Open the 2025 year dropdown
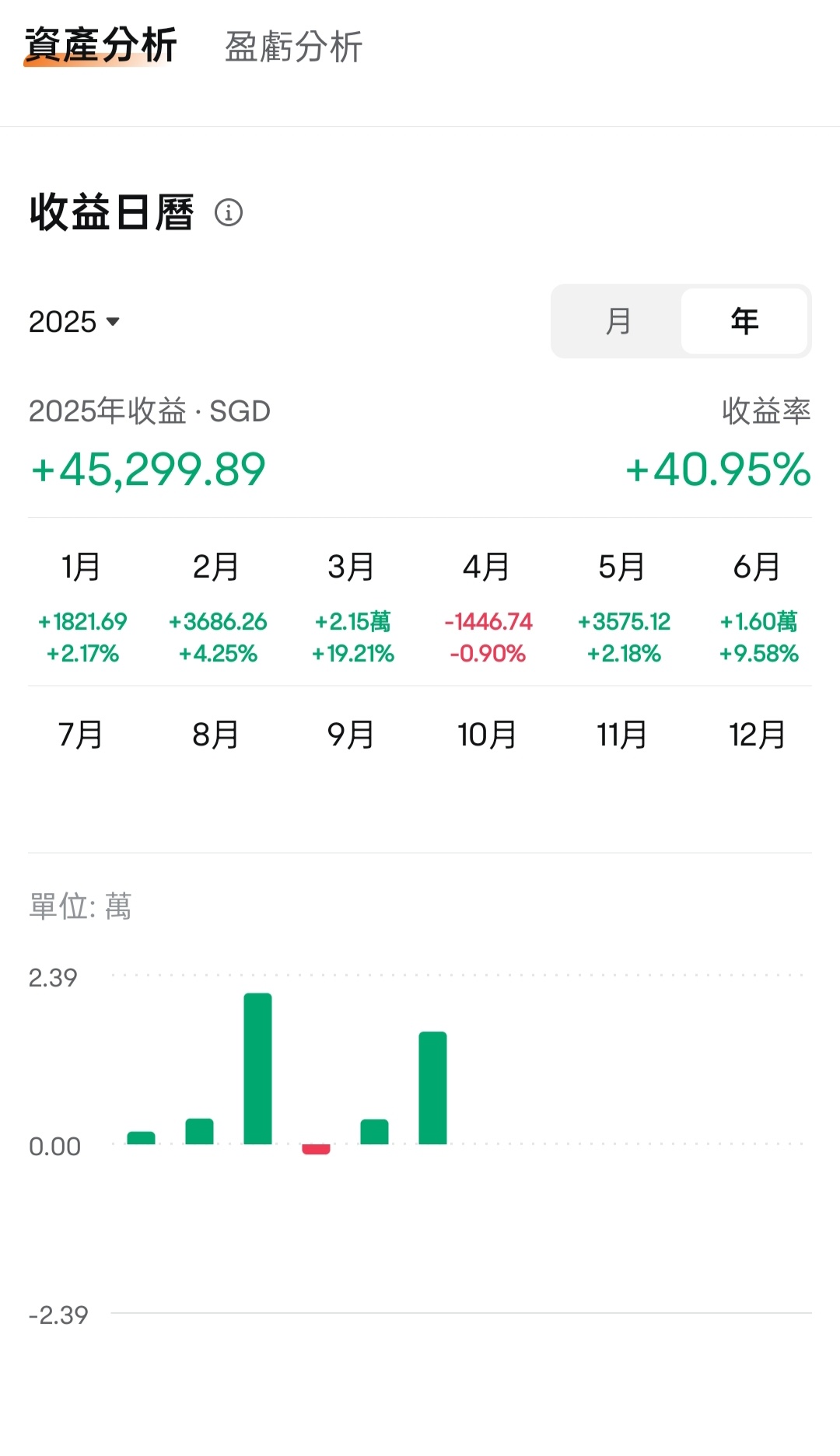The image size is (840, 1456). [74, 321]
